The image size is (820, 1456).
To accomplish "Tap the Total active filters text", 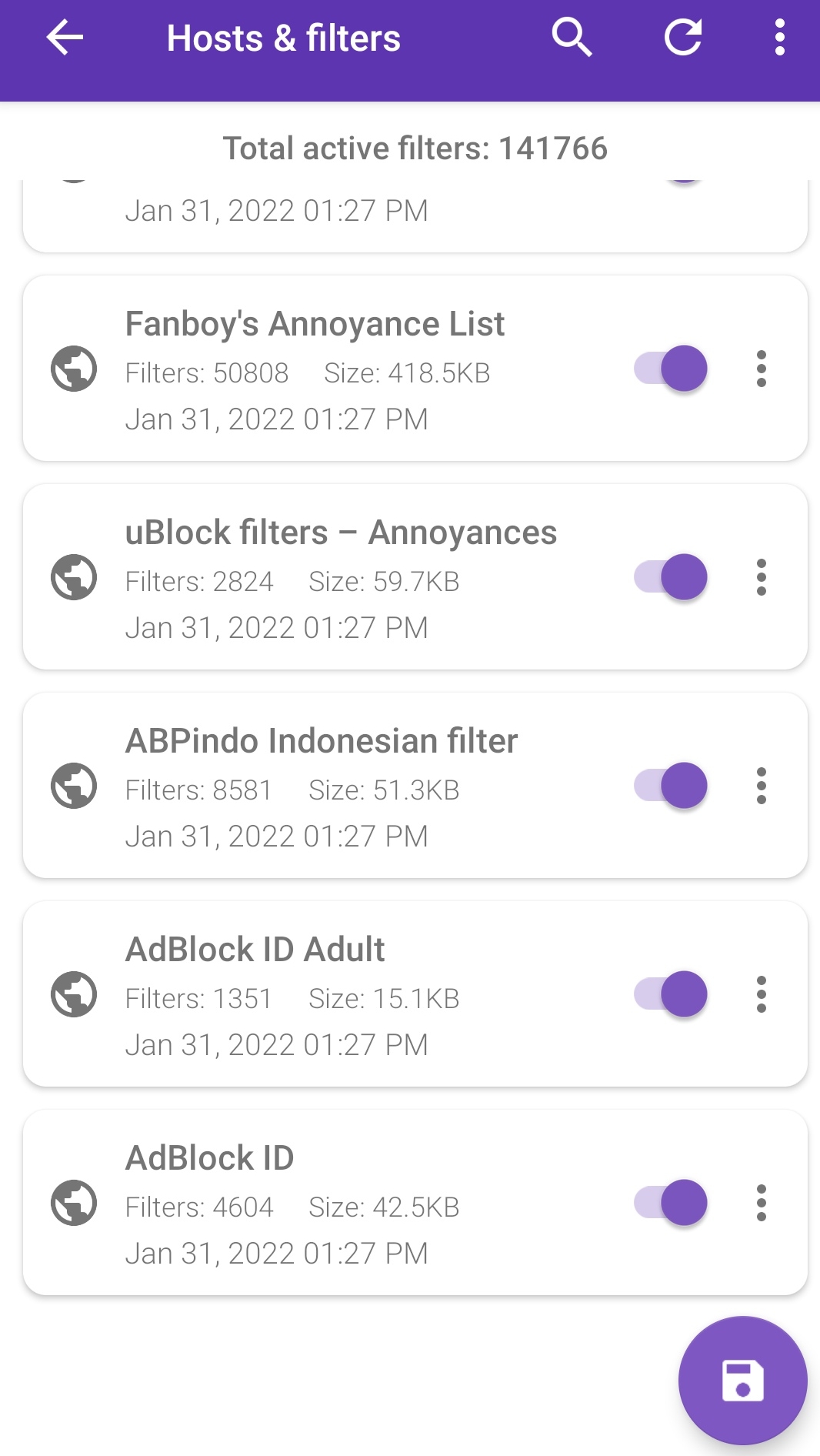I will pos(415,148).
